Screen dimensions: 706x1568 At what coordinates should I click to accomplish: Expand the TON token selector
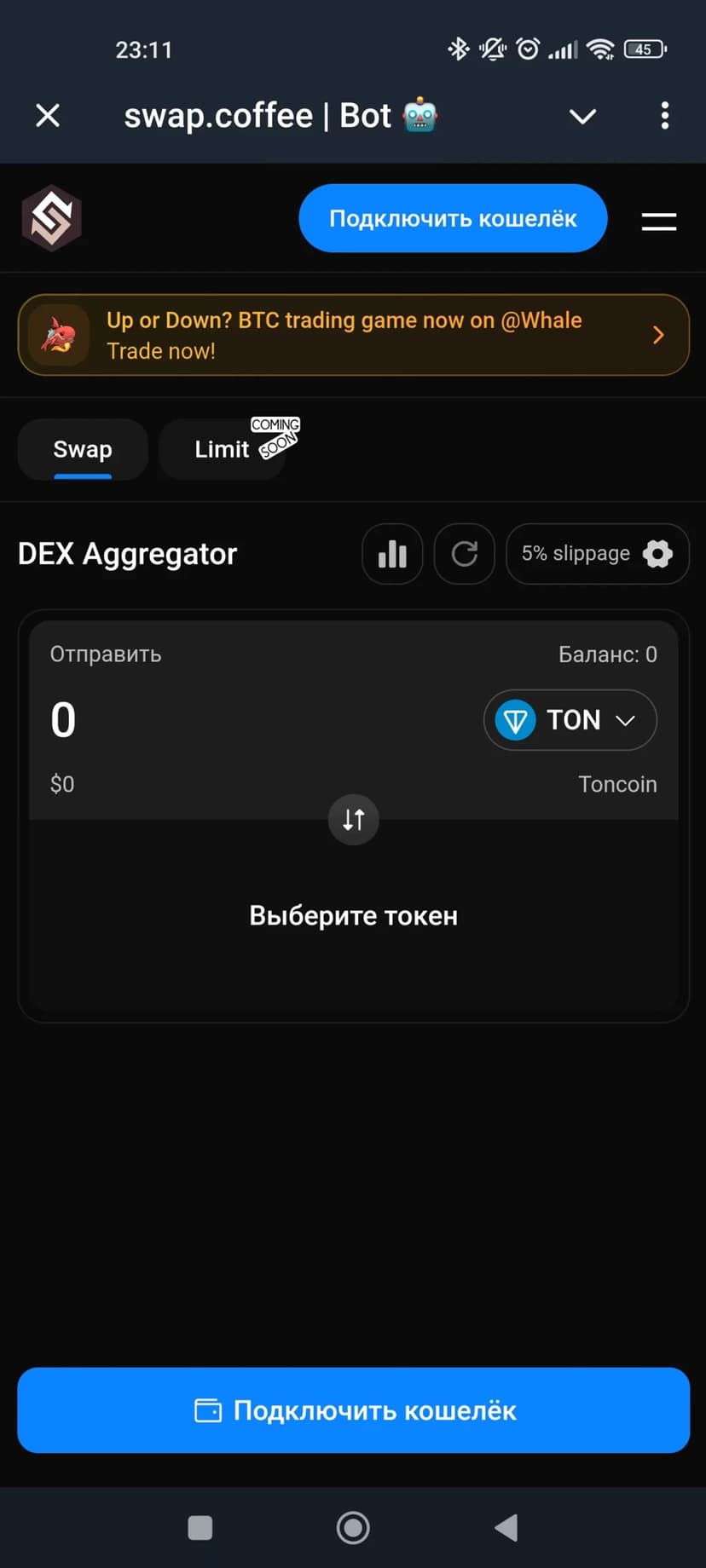coord(570,720)
